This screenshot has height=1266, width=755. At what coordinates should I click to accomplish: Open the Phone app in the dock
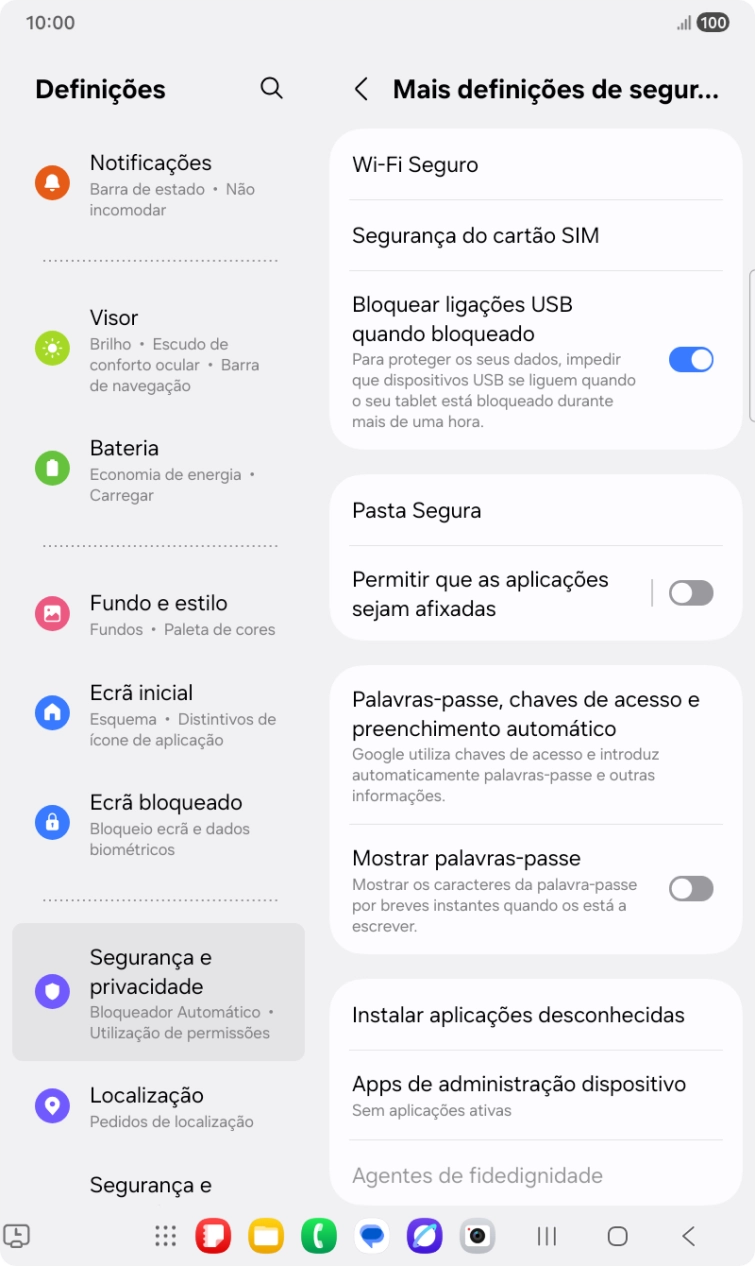pyautogui.click(x=319, y=1237)
